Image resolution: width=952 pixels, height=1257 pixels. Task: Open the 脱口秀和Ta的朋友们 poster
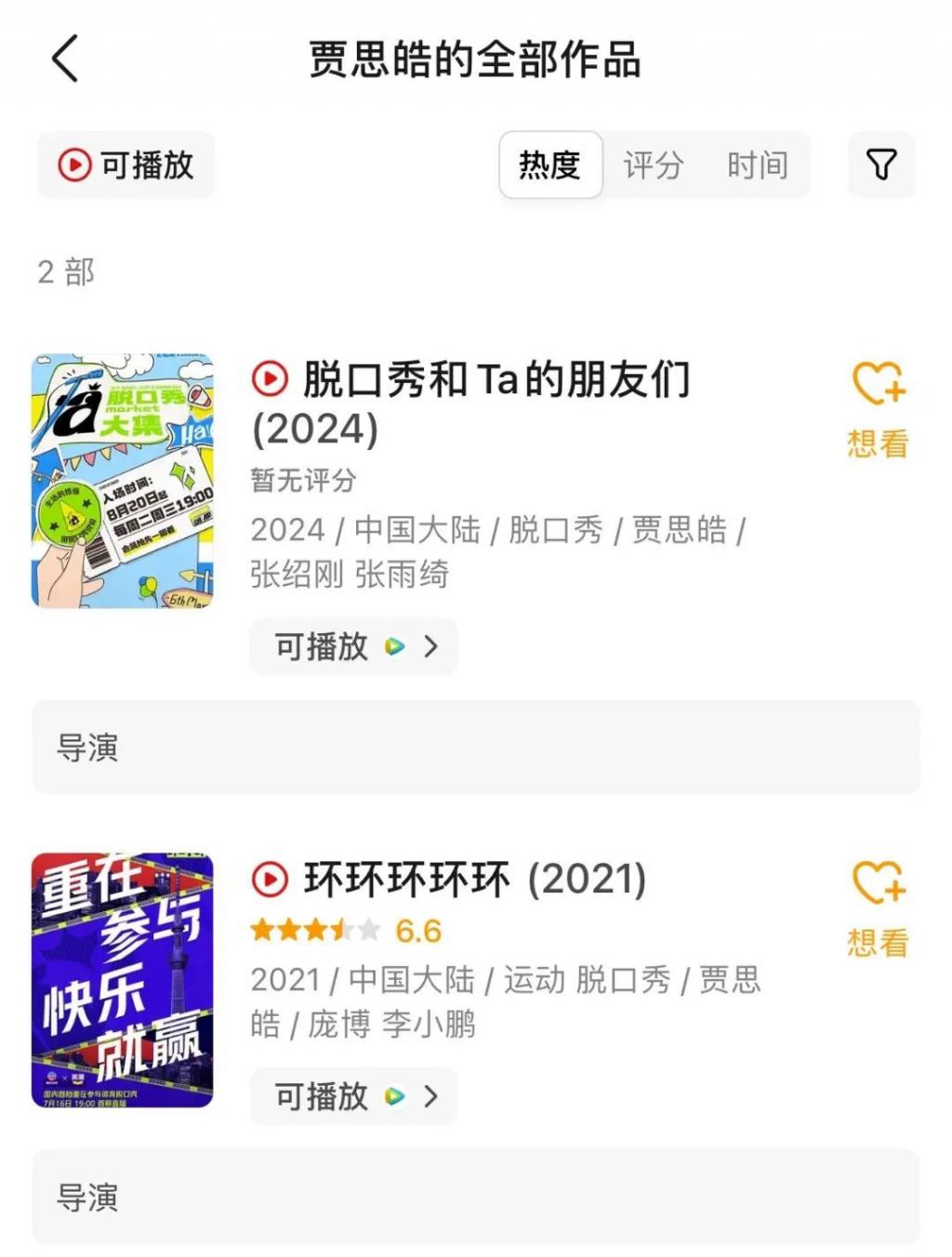[123, 481]
